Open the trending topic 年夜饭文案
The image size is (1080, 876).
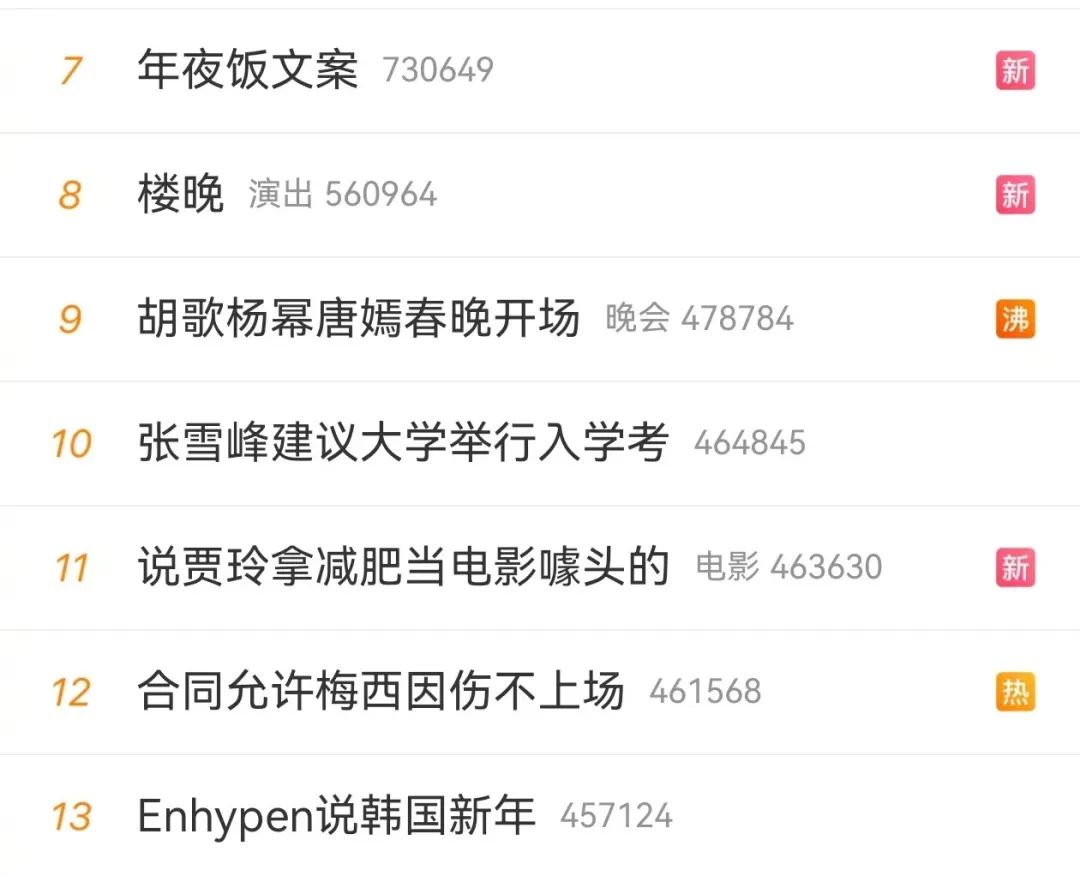(247, 71)
